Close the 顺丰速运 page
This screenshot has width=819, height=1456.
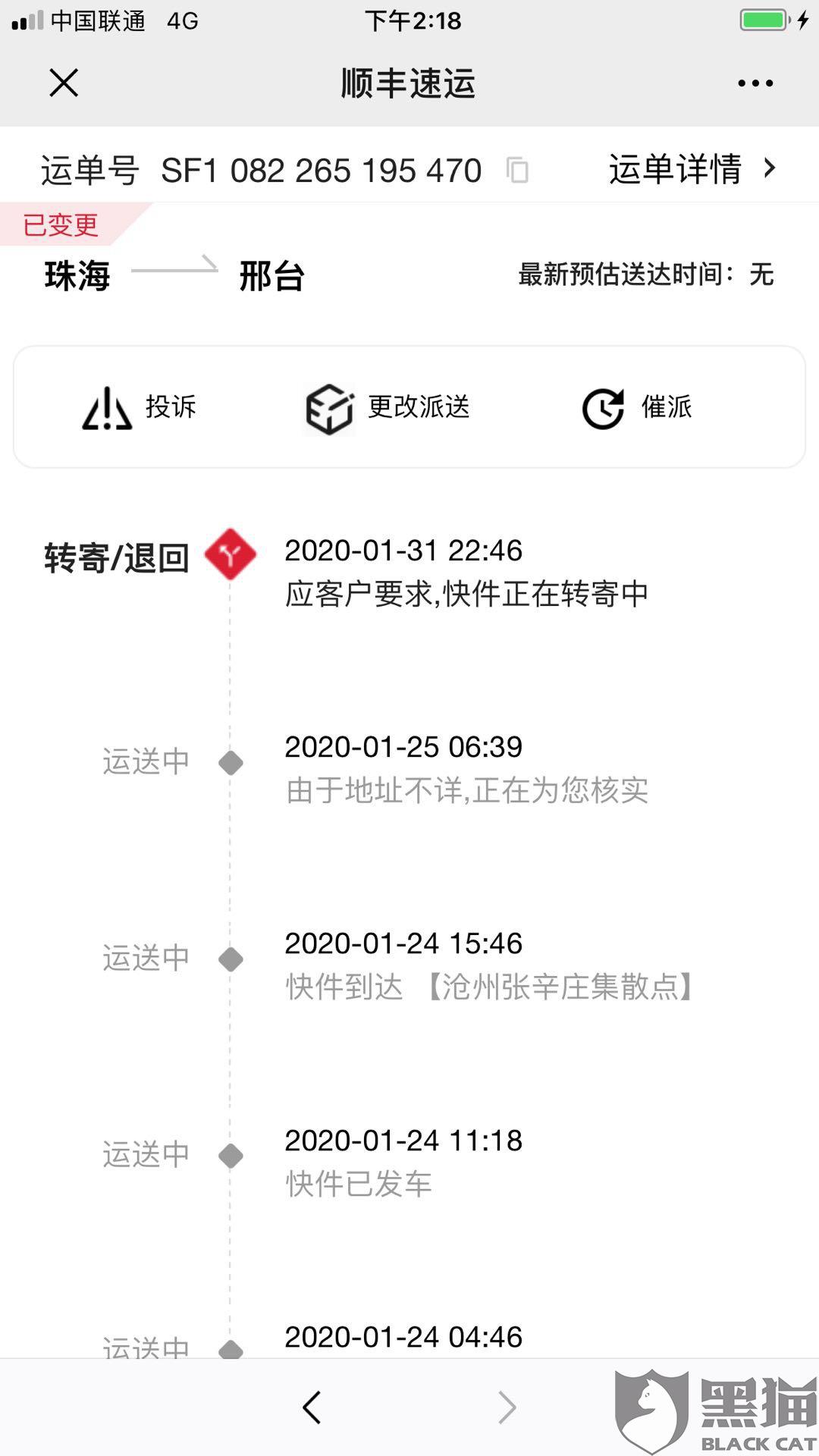click(x=64, y=83)
